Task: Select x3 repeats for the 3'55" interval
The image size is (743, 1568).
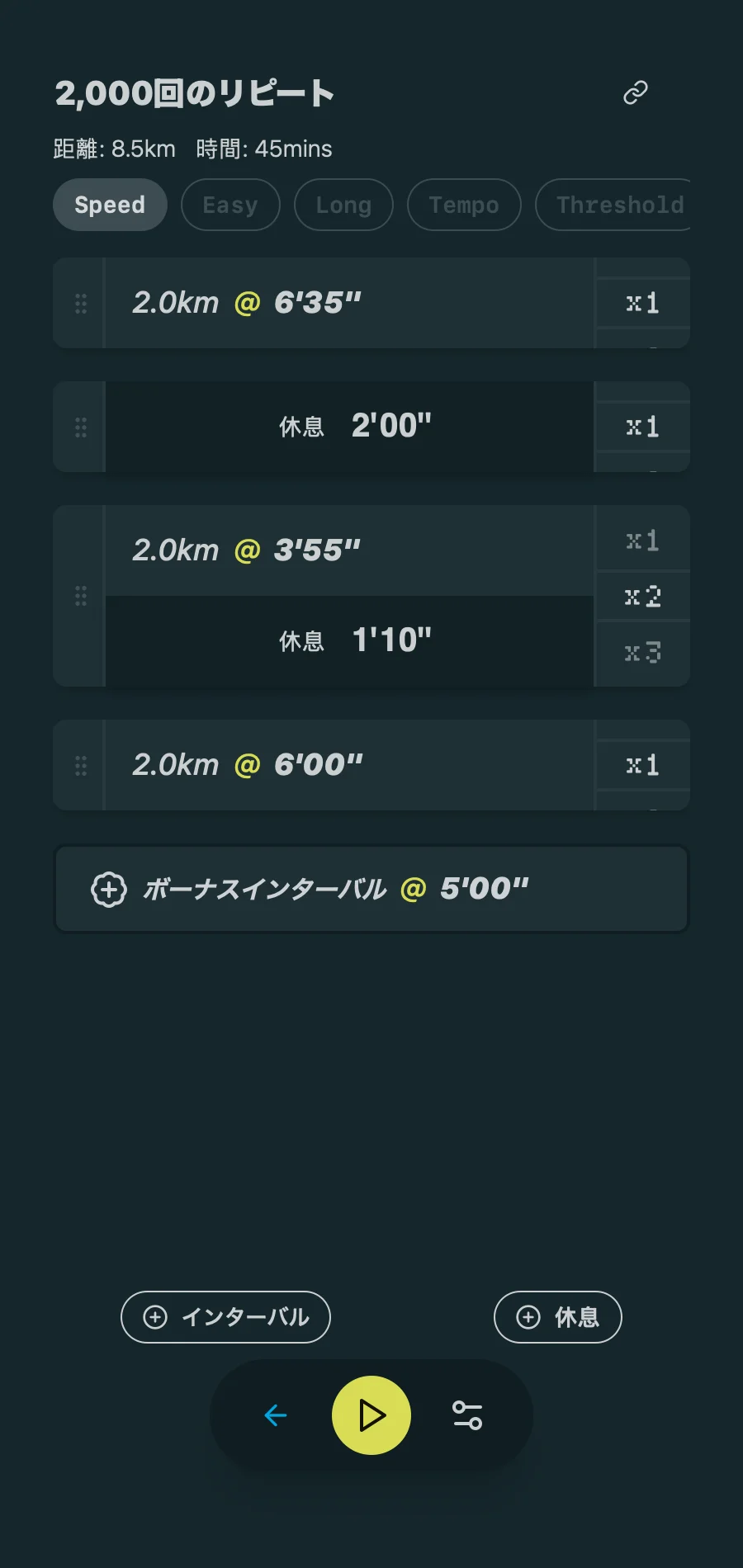Action: [642, 653]
